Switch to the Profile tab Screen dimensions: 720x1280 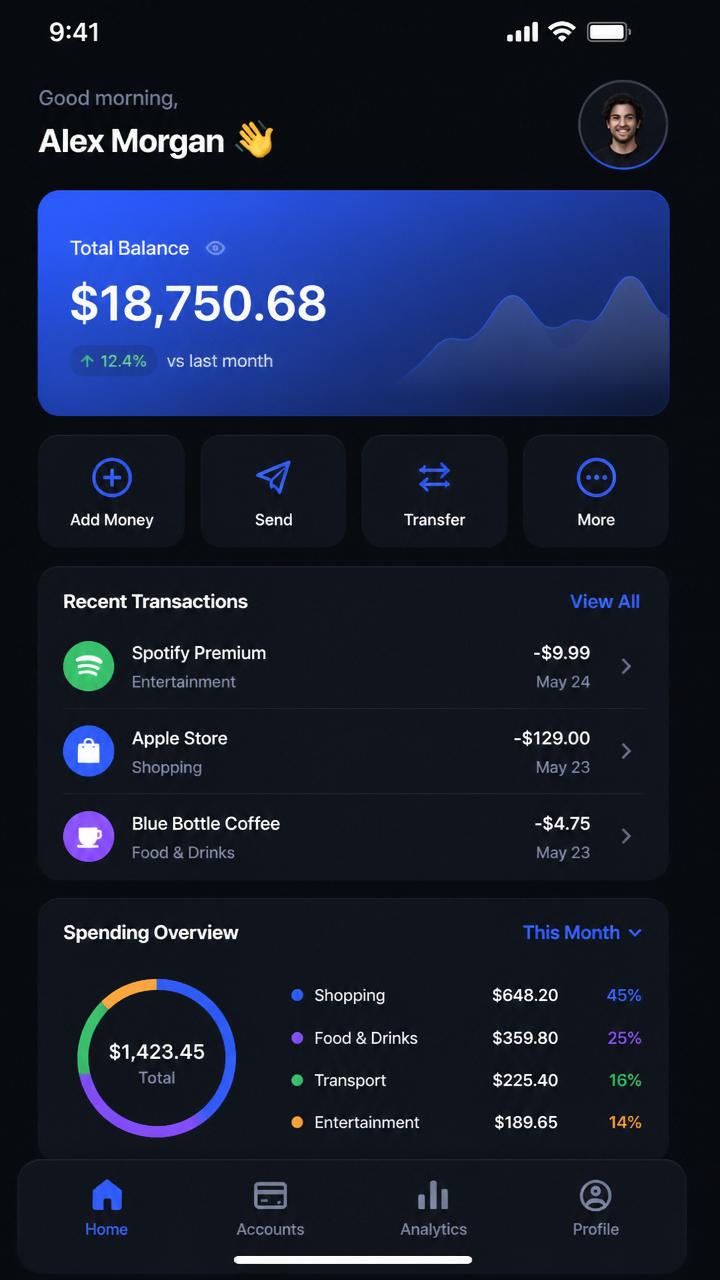point(596,1208)
